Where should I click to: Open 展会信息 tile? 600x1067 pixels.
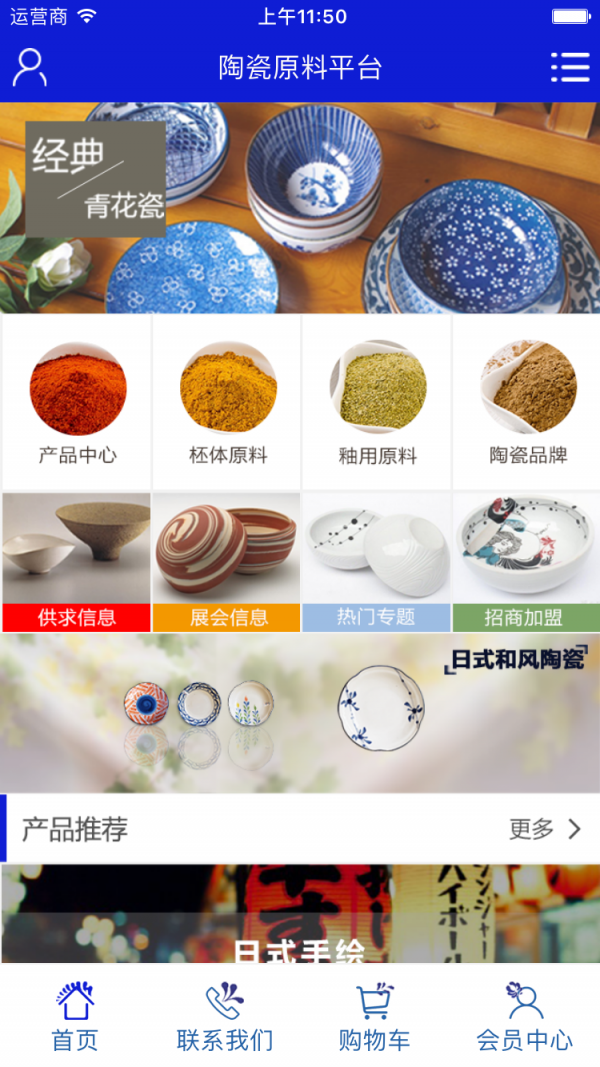[x=227, y=561]
